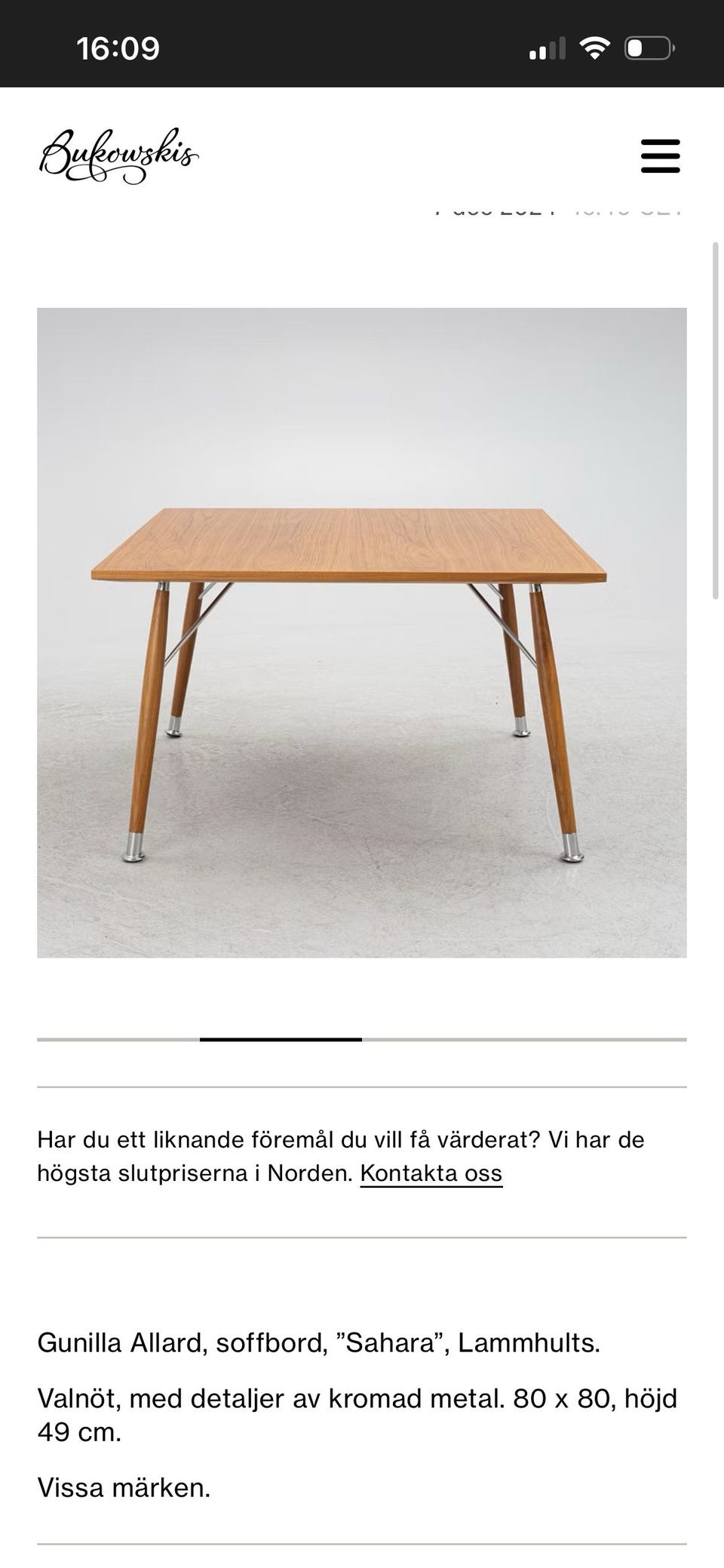Tap the battery level indicator
Image resolution: width=724 pixels, height=1568 pixels.
[648, 48]
